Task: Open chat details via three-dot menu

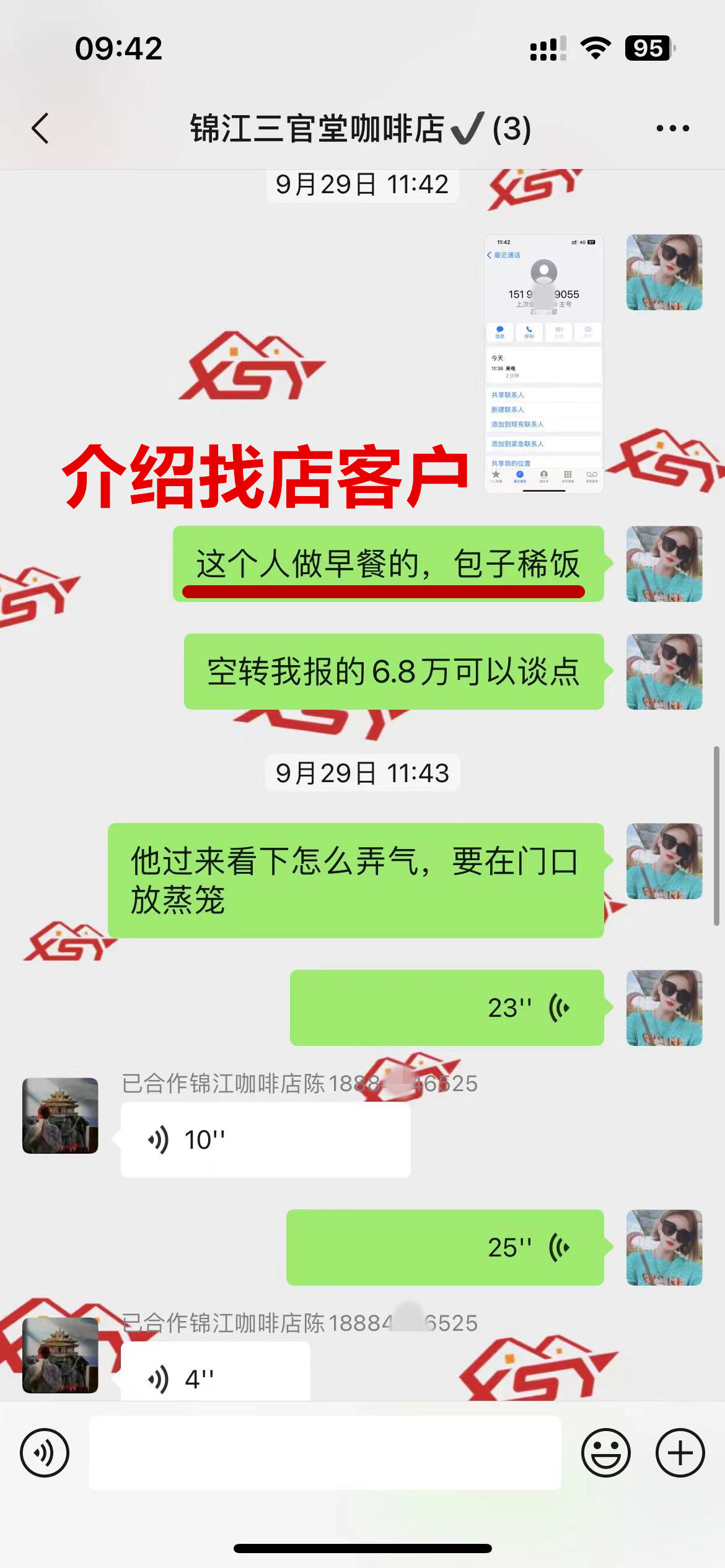Action: point(672,129)
